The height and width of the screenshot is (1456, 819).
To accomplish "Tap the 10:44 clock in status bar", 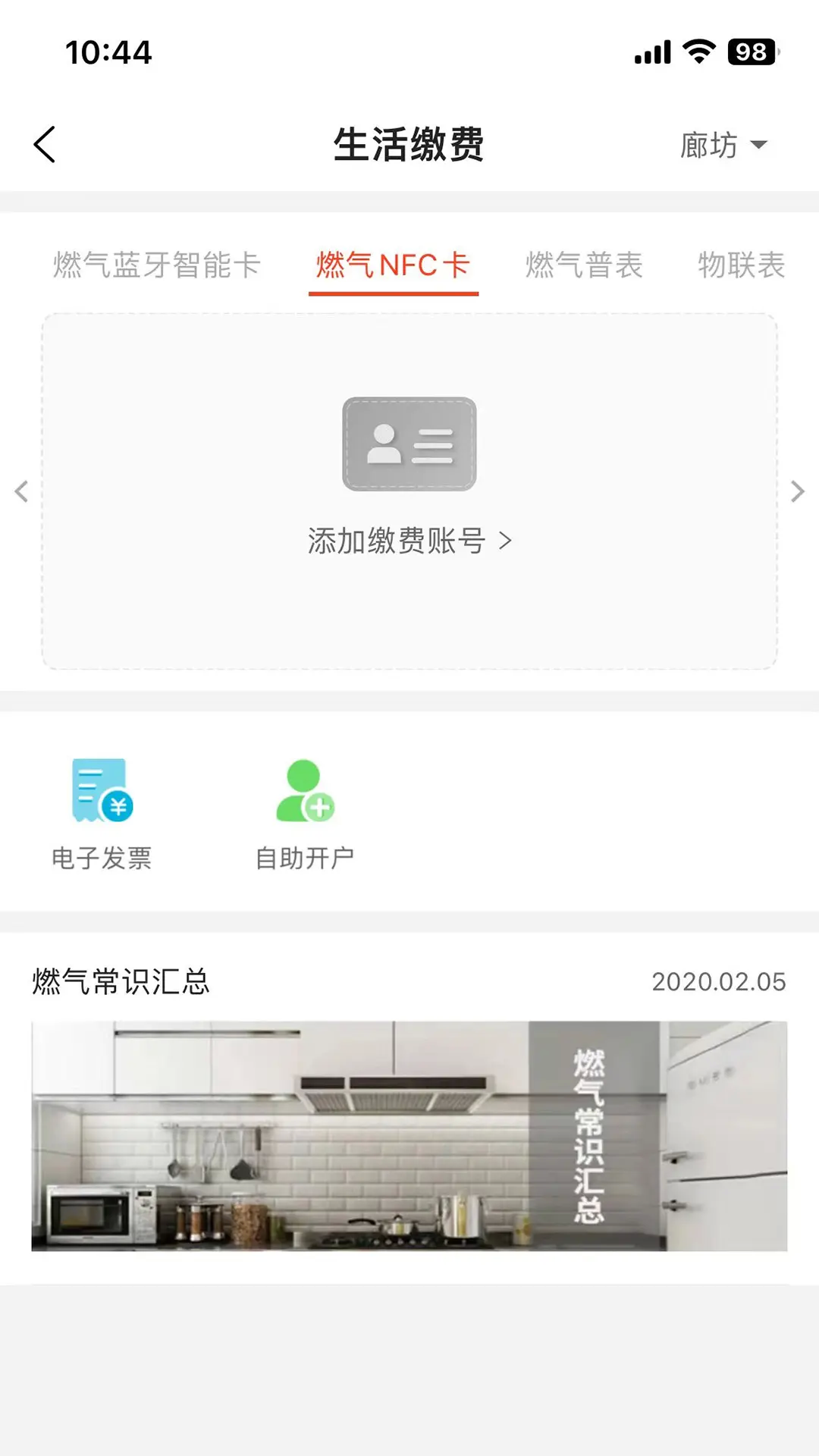I will [108, 52].
